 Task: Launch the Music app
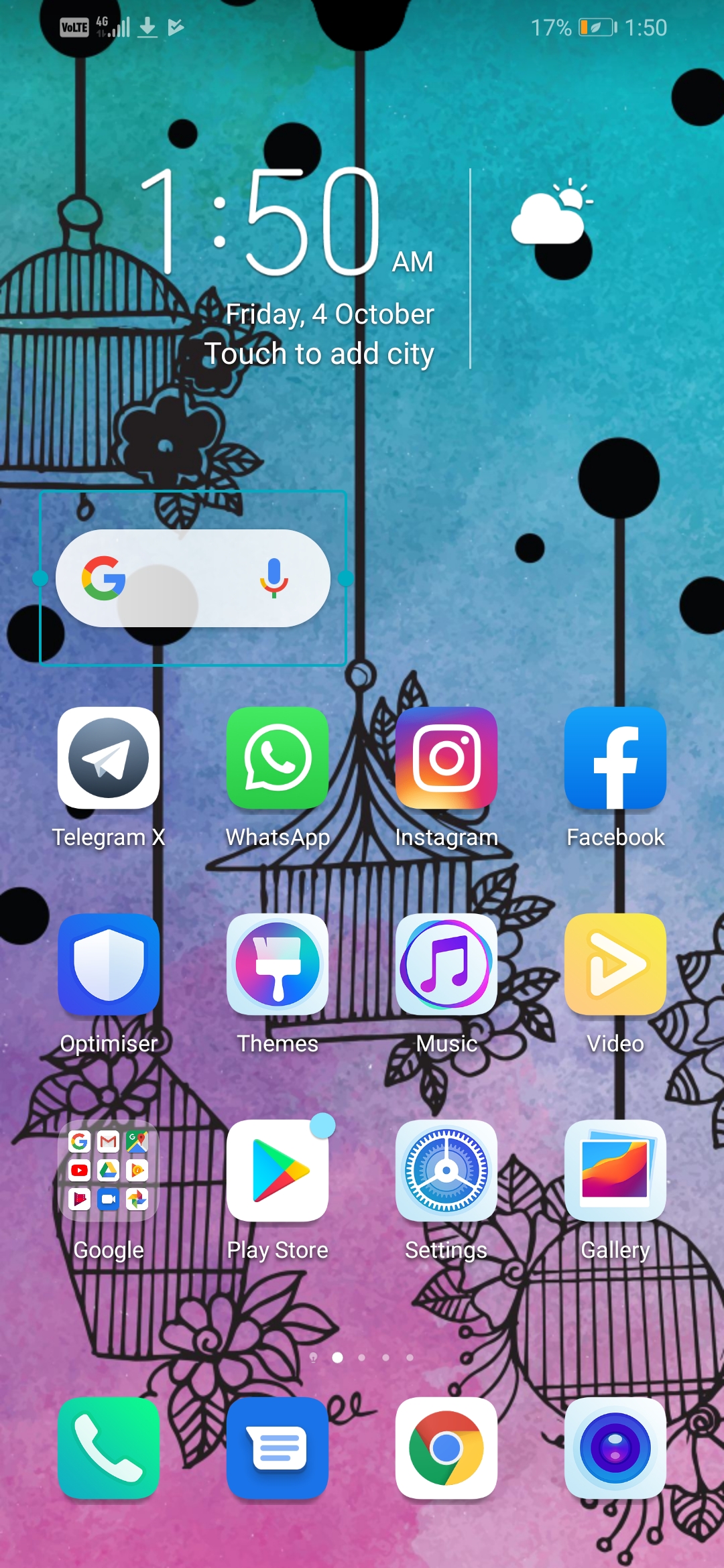(446, 965)
